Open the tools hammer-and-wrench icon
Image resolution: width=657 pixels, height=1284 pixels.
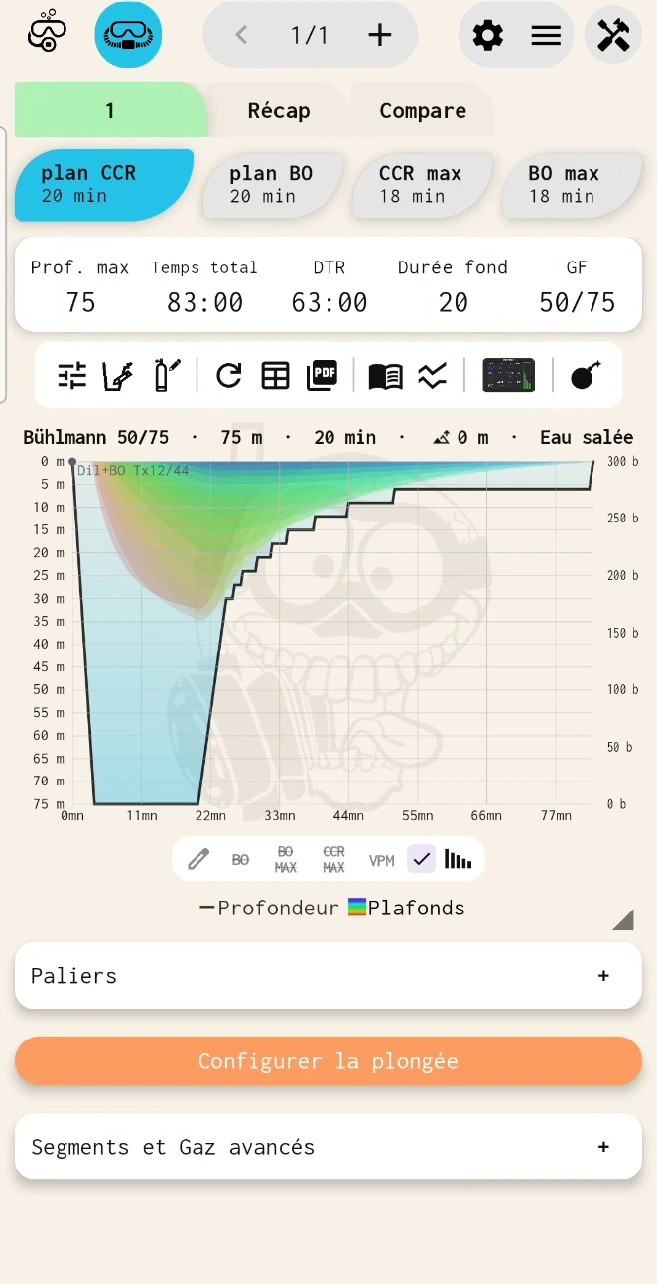pyautogui.click(x=613, y=36)
